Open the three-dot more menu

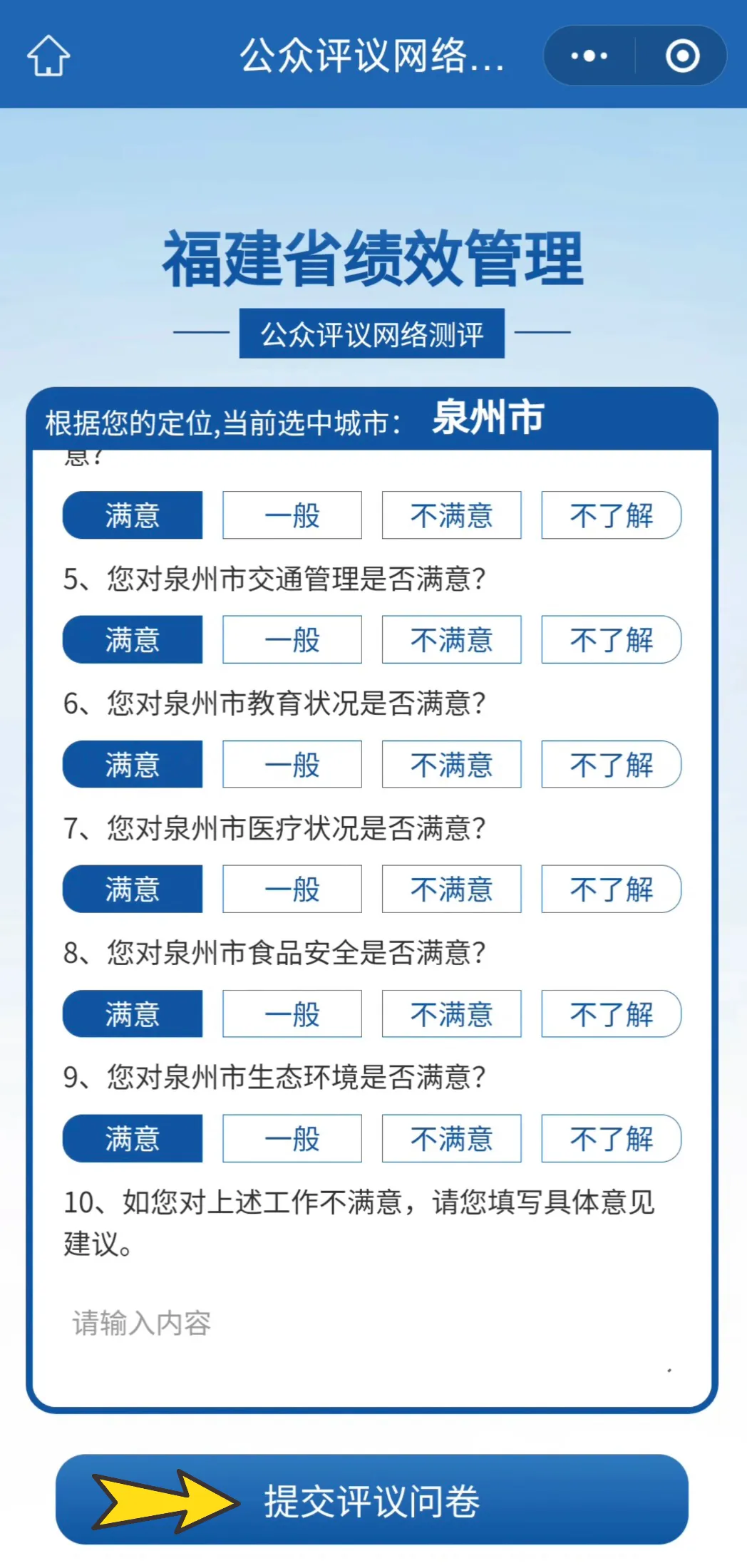click(589, 56)
